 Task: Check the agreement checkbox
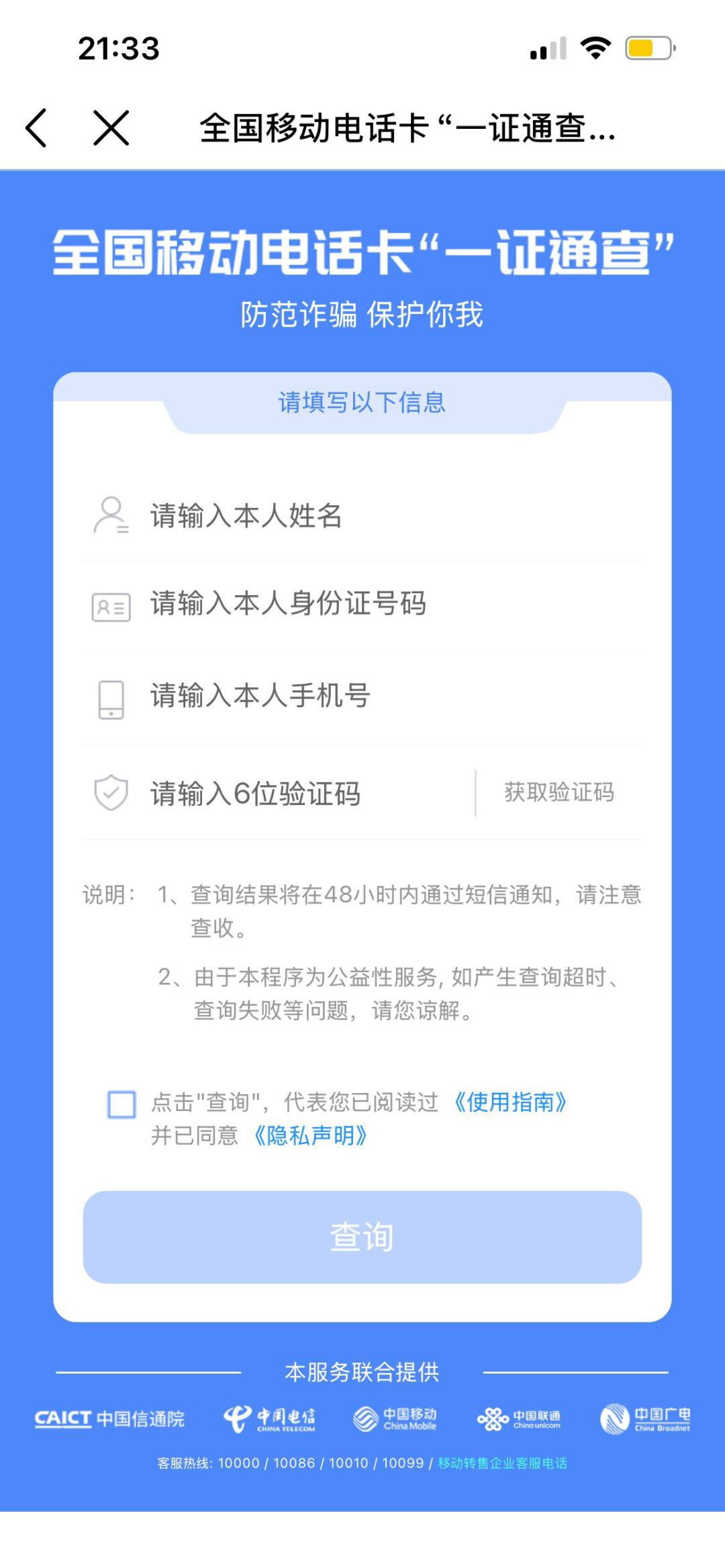click(122, 1104)
